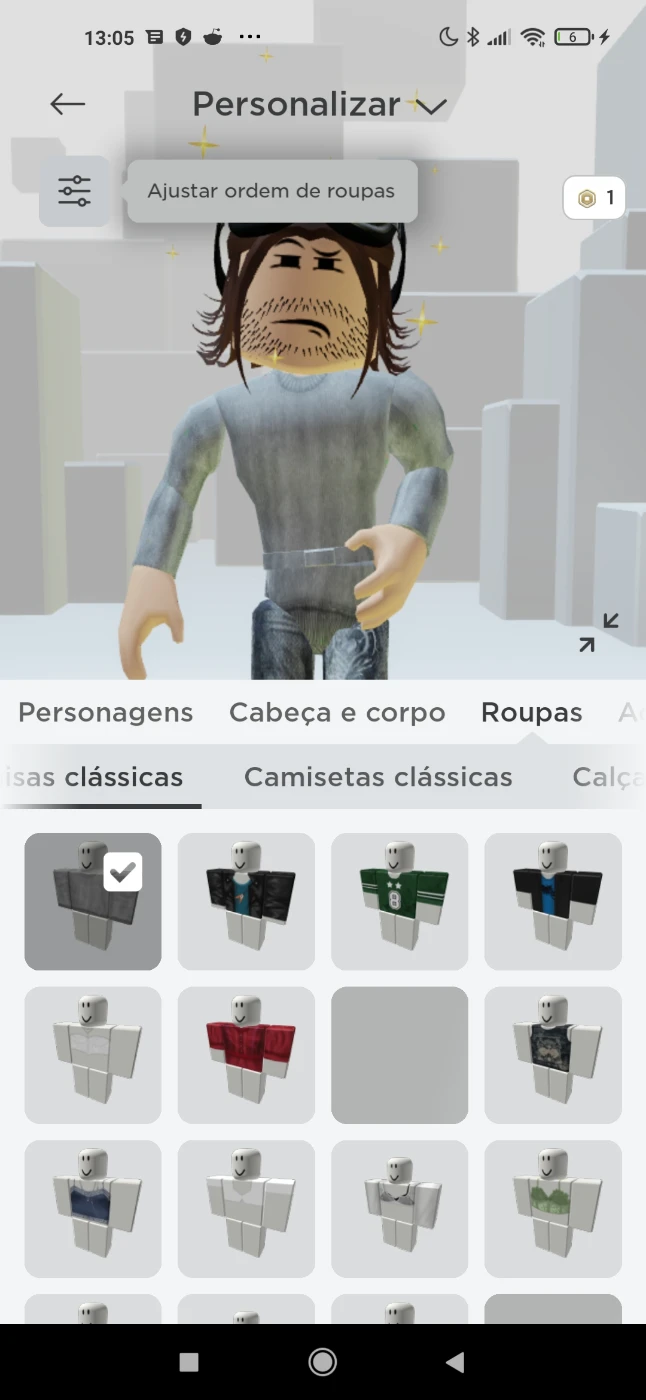646x1400 pixels.
Task: Equip the red plaid shirt
Action: pos(246,1055)
